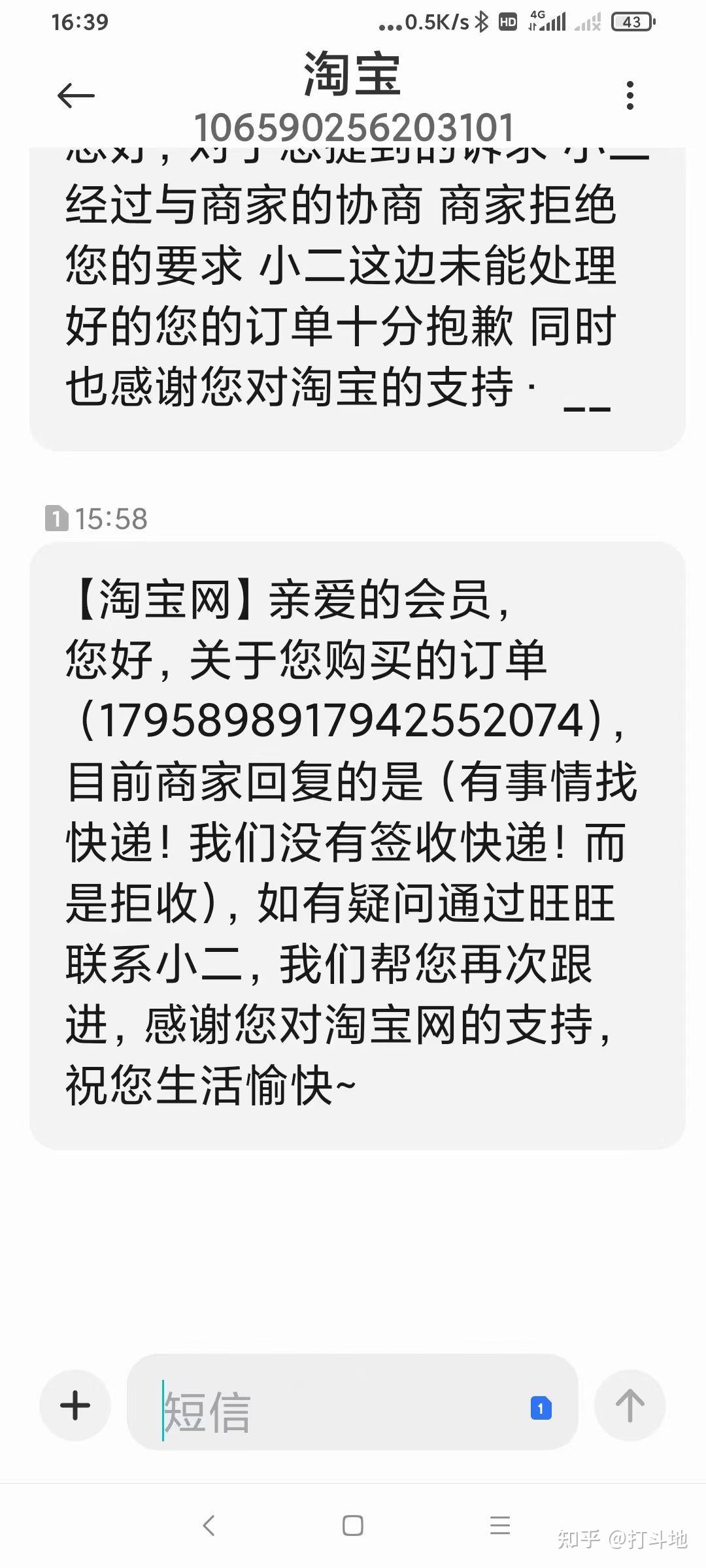Tap the system home button
Viewport: 706px width, 1568px height.
point(353,1526)
